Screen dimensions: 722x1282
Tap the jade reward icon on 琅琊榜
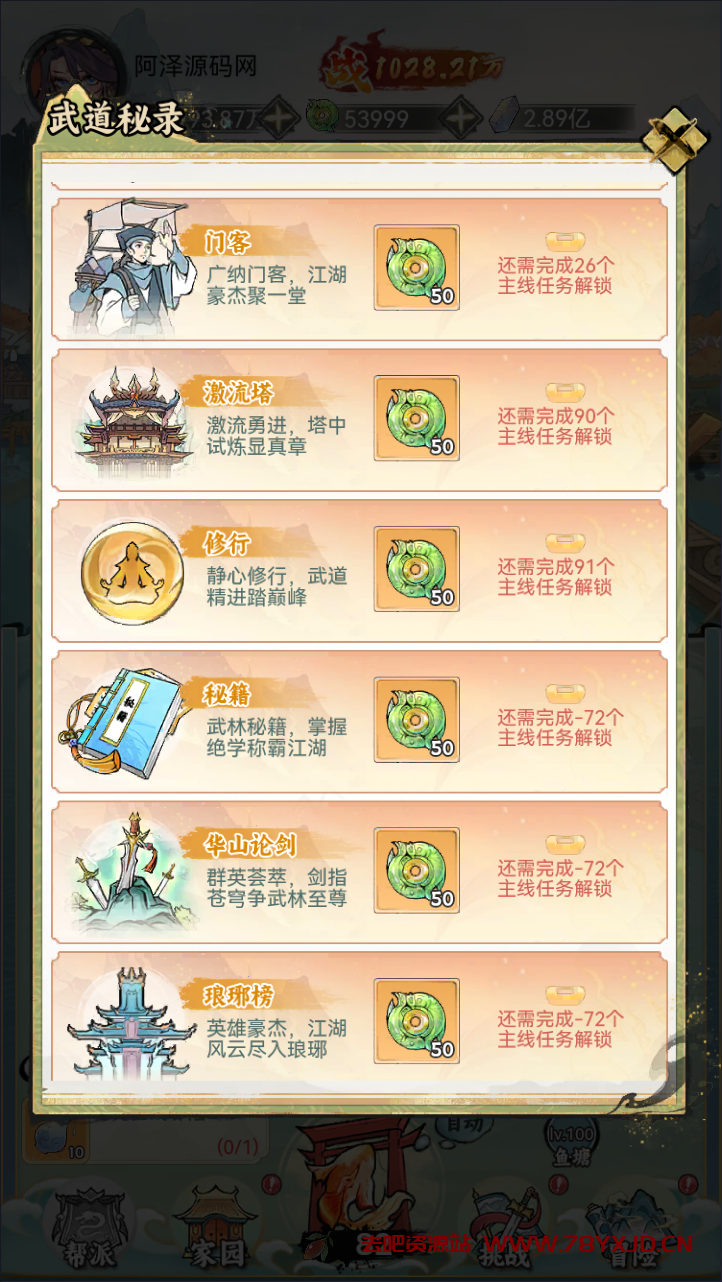point(416,1021)
